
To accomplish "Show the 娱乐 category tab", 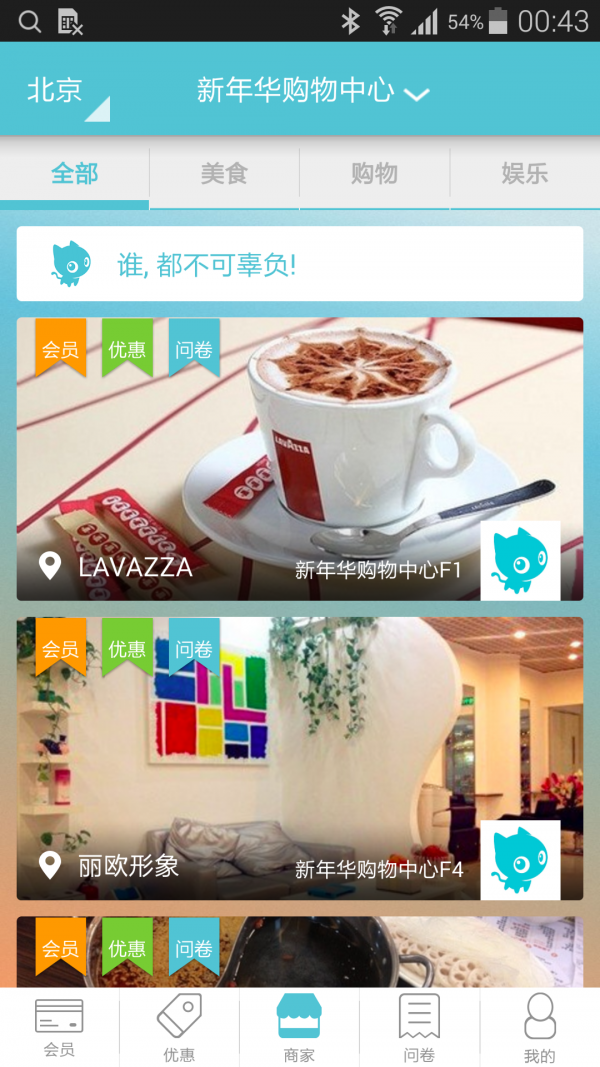I will [x=524, y=174].
